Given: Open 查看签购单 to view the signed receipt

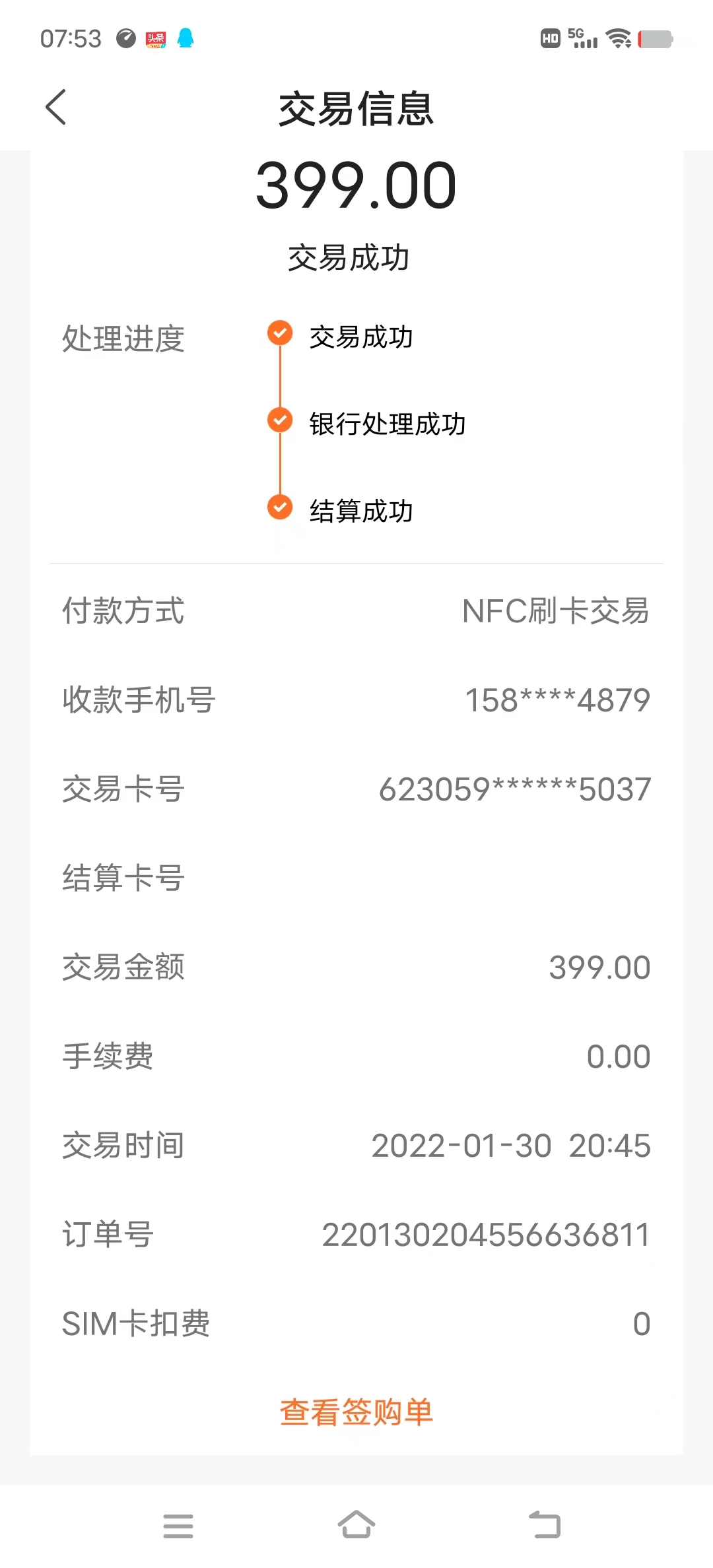Looking at the screenshot, I should pos(356,1410).
